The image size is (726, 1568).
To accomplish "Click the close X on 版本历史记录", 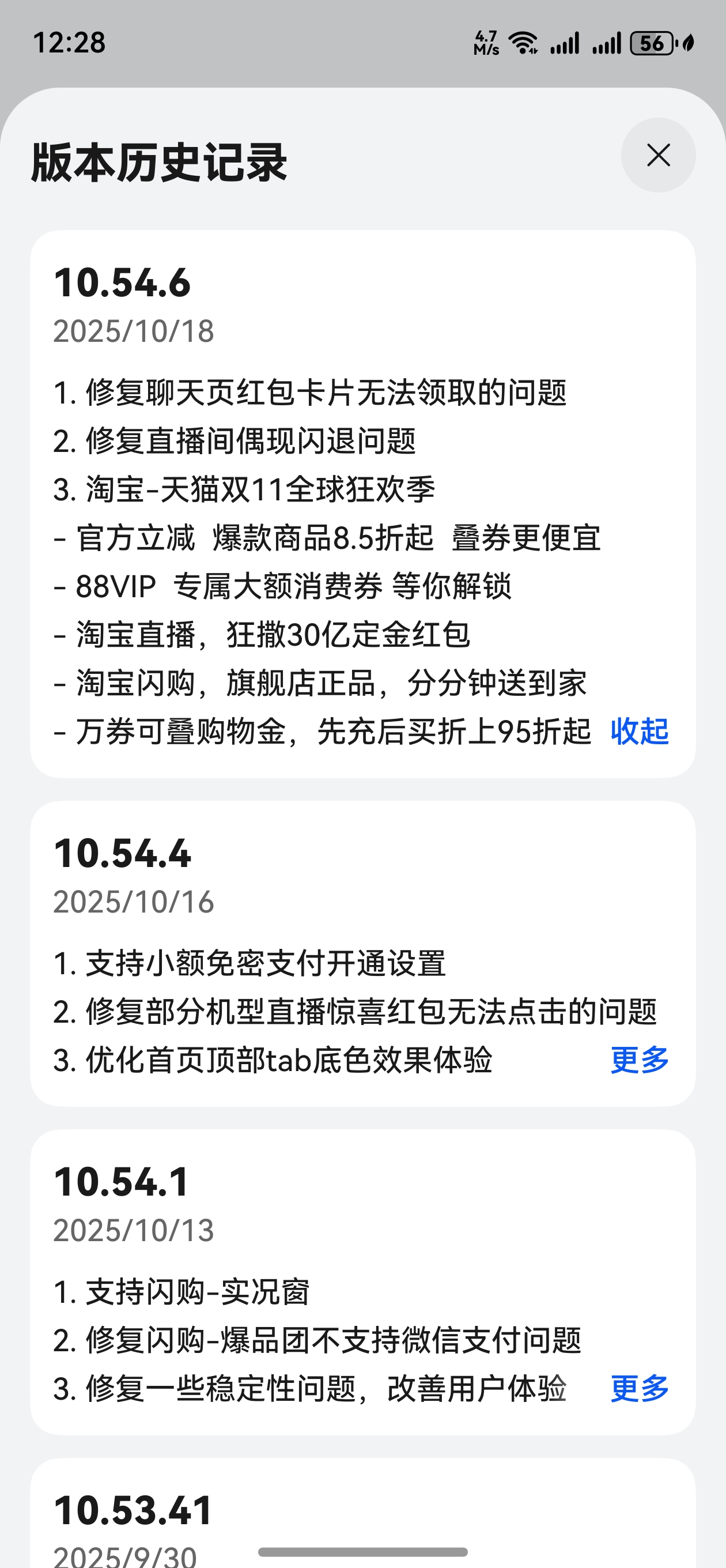I will [659, 156].
